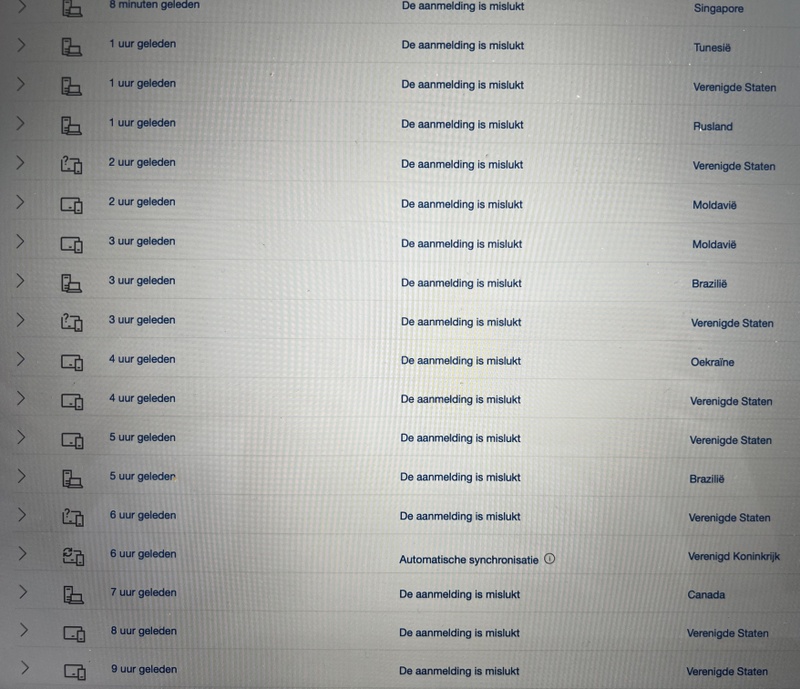Expand the 5 uur geleden Verenigde Staten entry

click(x=21, y=437)
